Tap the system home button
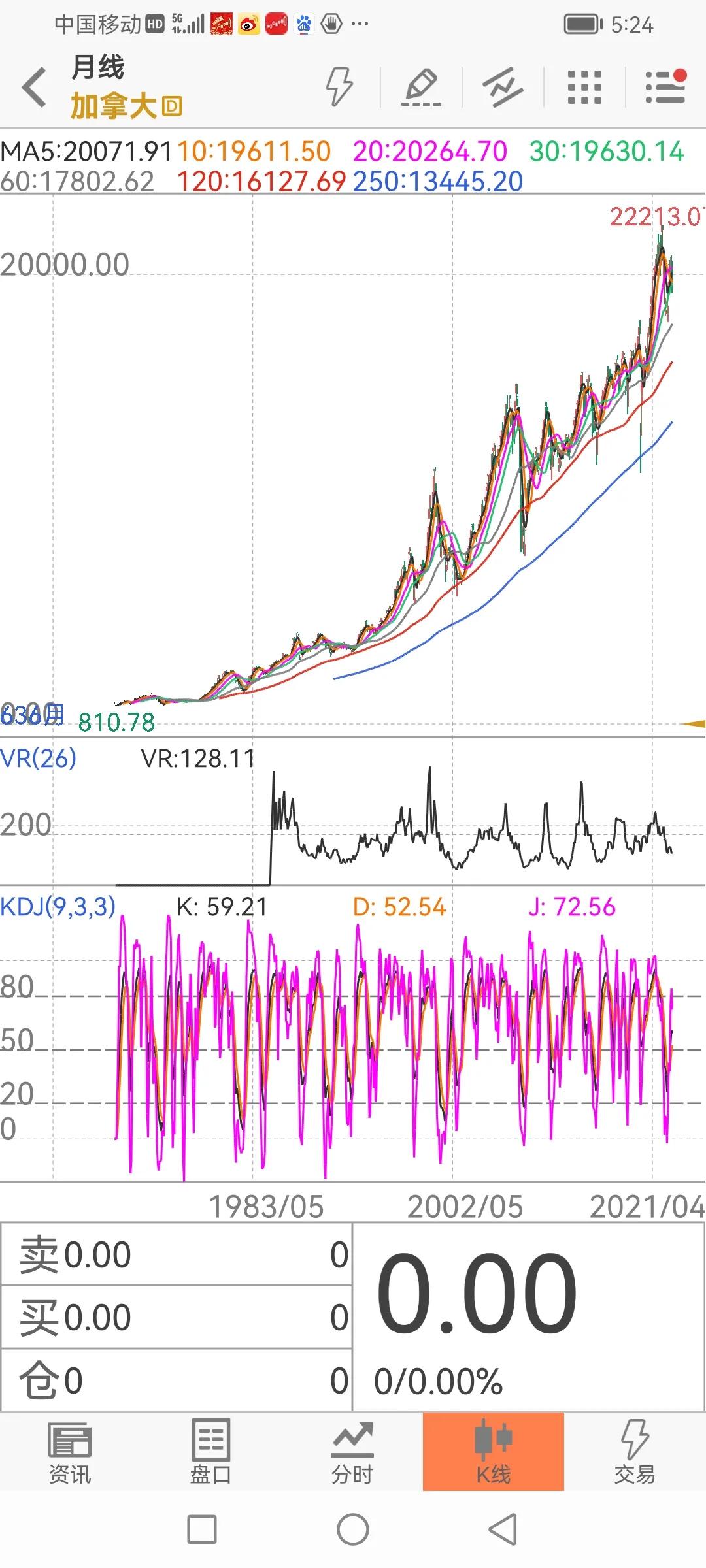Image resolution: width=706 pixels, height=1568 pixels. (x=353, y=1529)
